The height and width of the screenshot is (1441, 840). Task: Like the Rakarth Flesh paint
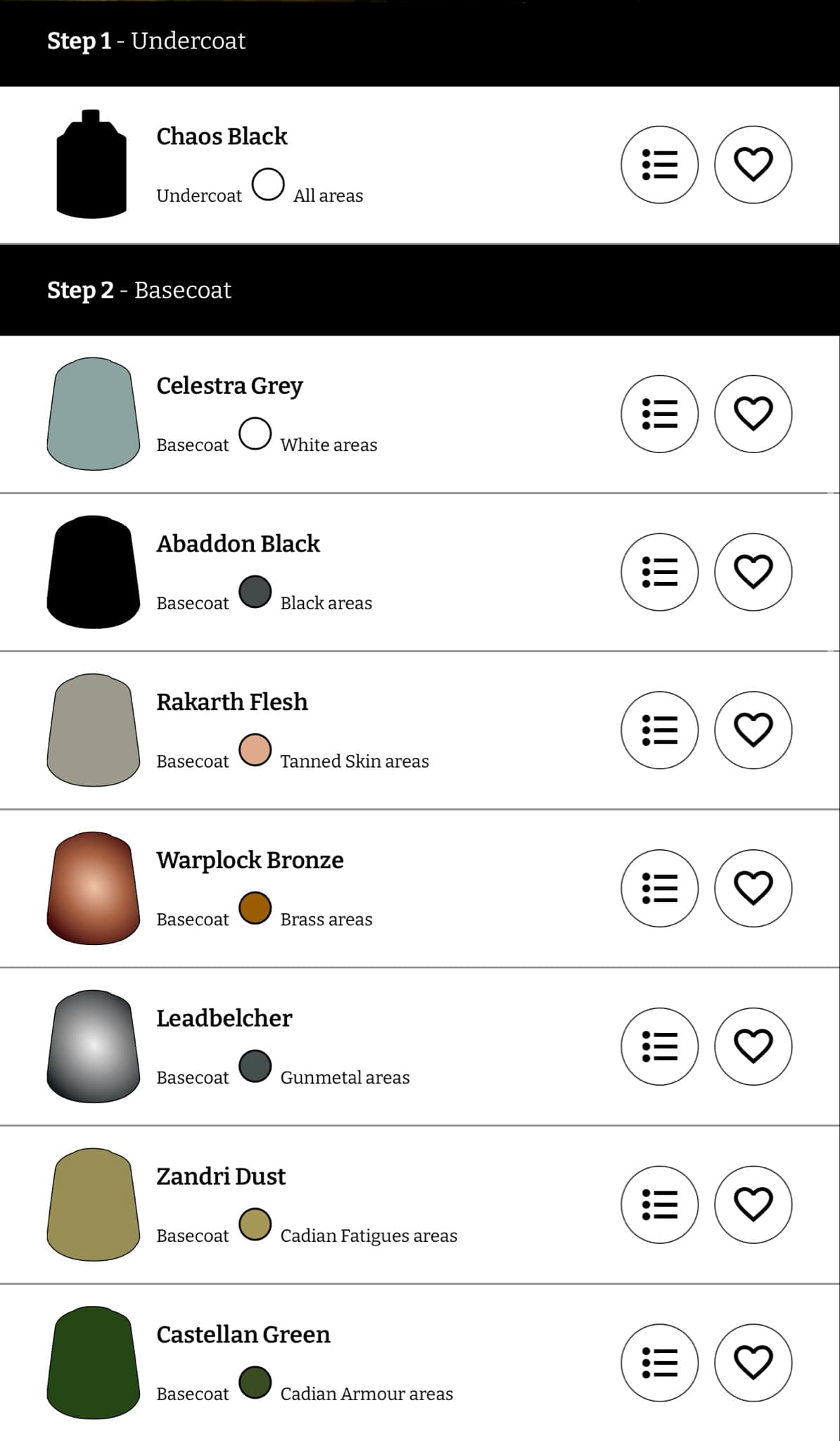pyautogui.click(x=753, y=730)
